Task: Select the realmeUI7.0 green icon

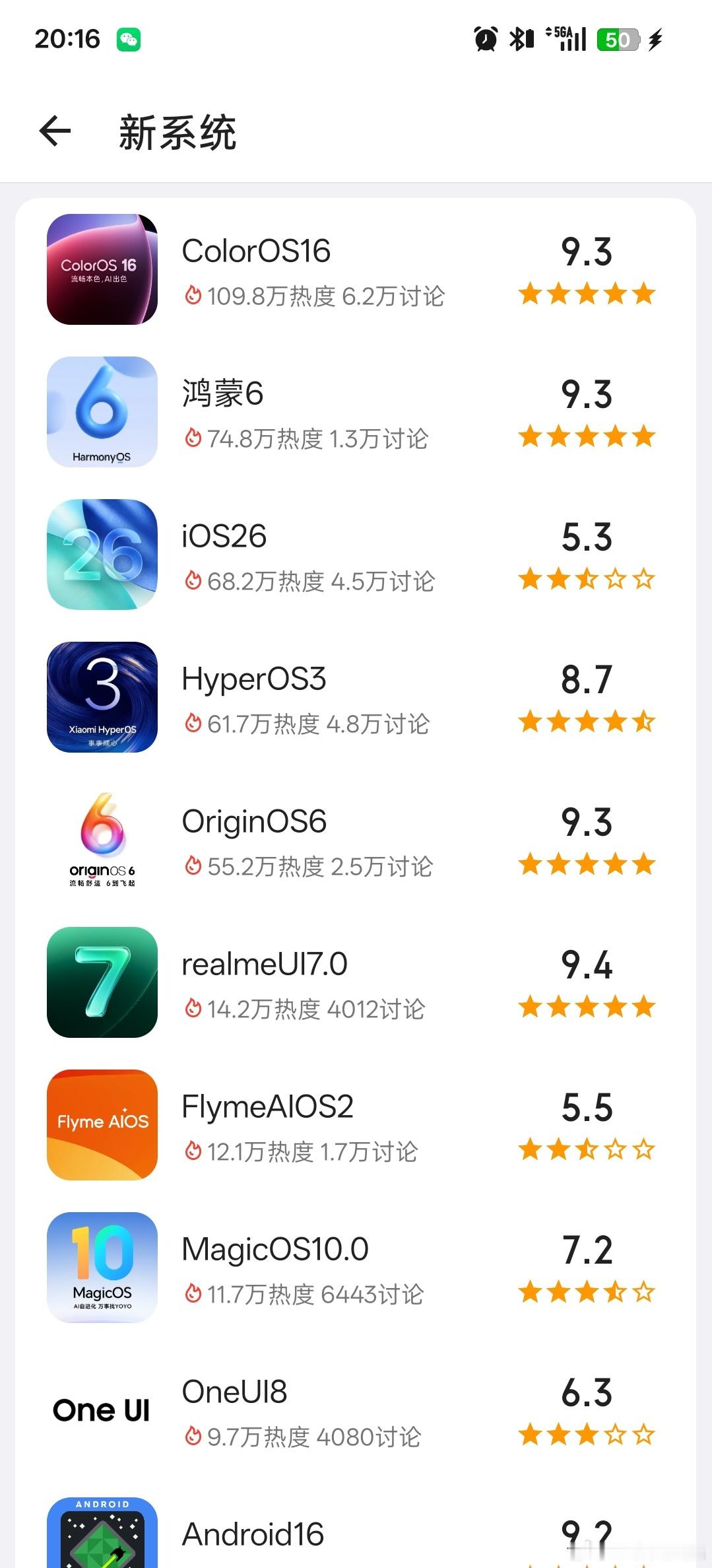Action: pos(102,983)
